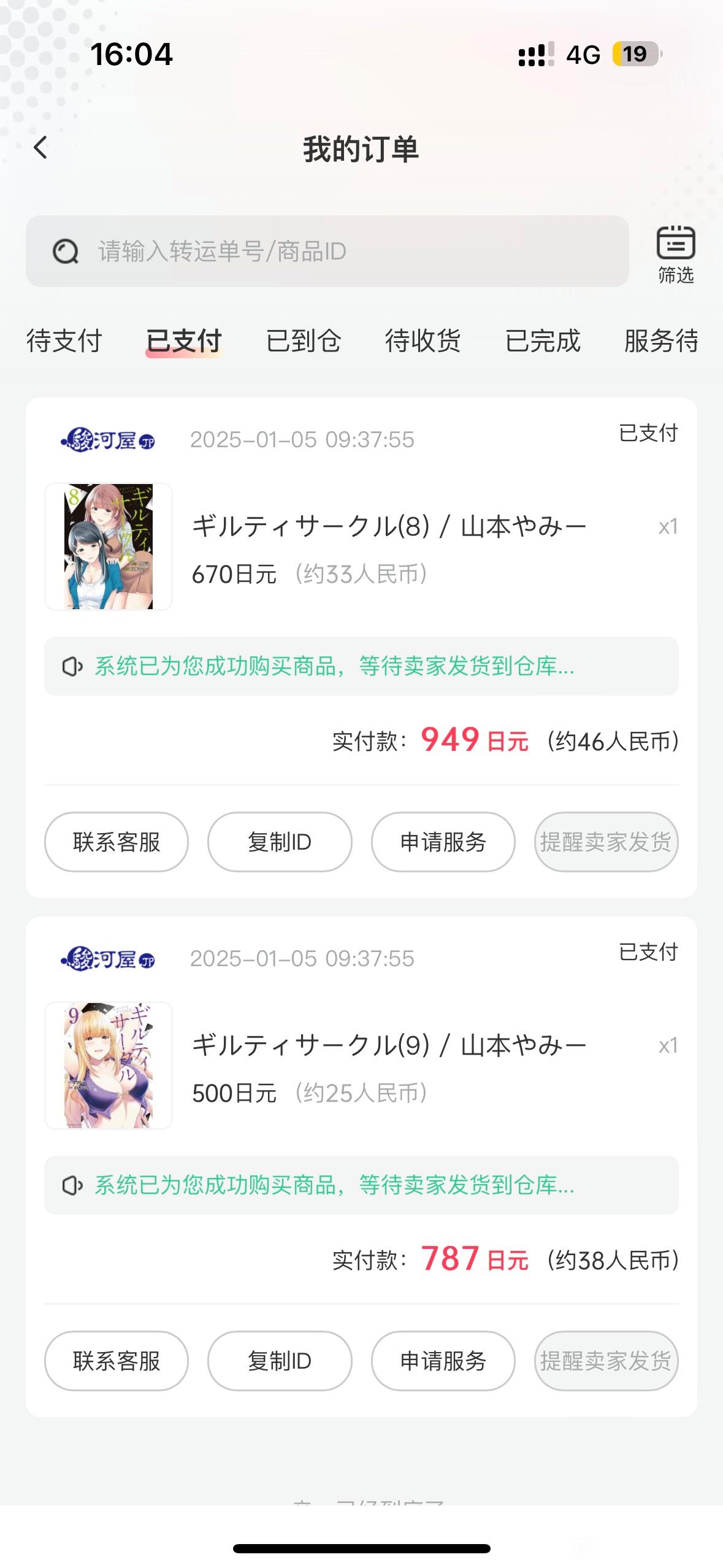Open the ギルティサークル(8) order item

coord(361,547)
